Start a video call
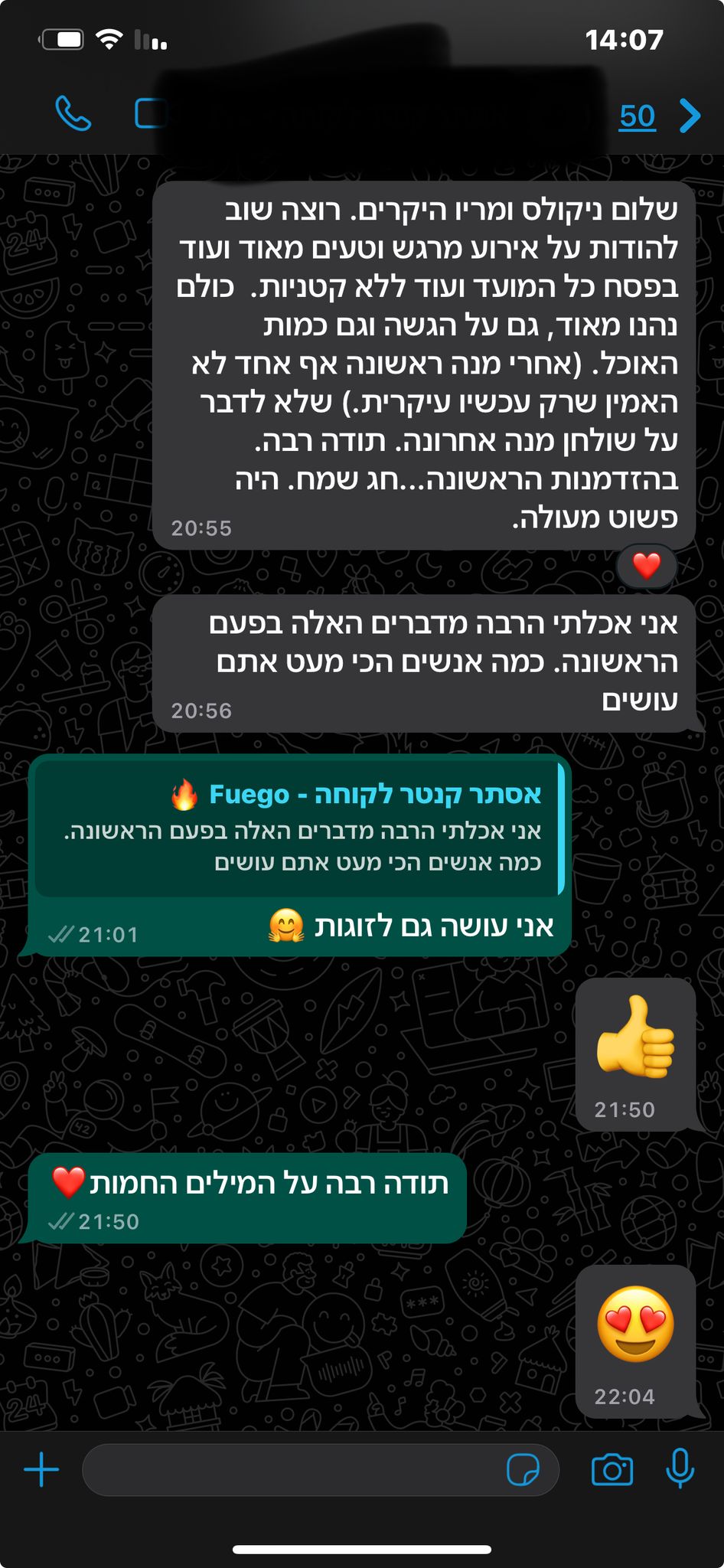724x1568 pixels. pos(150,113)
